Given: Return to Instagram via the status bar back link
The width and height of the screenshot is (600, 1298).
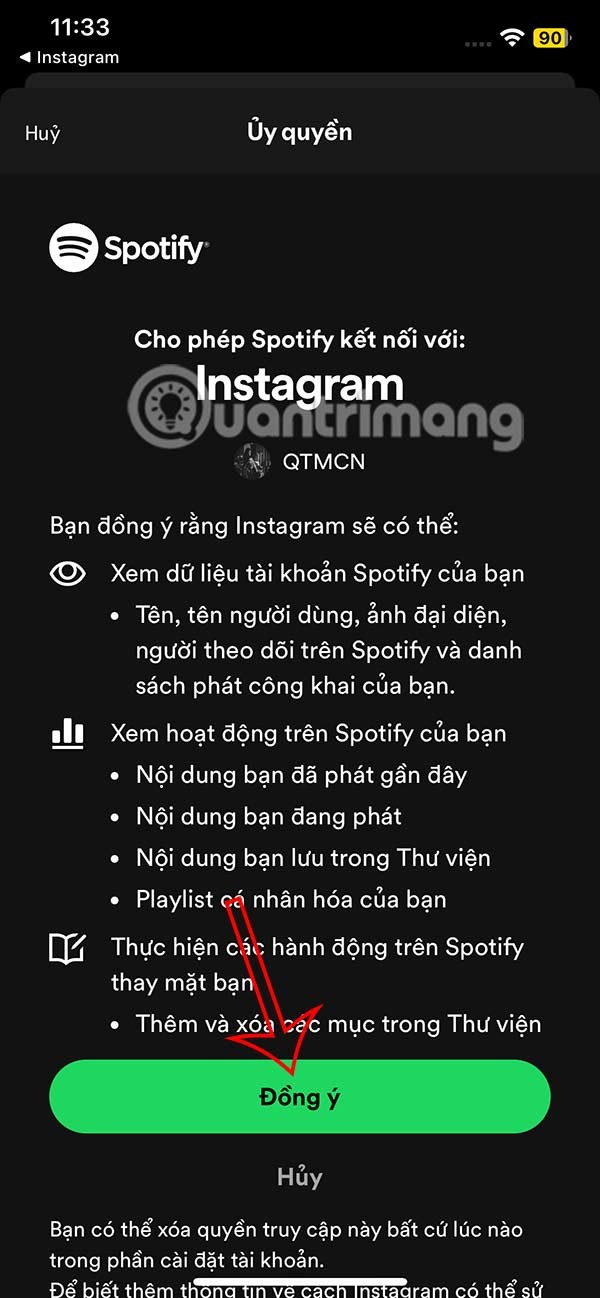Looking at the screenshot, I should [x=70, y=57].
